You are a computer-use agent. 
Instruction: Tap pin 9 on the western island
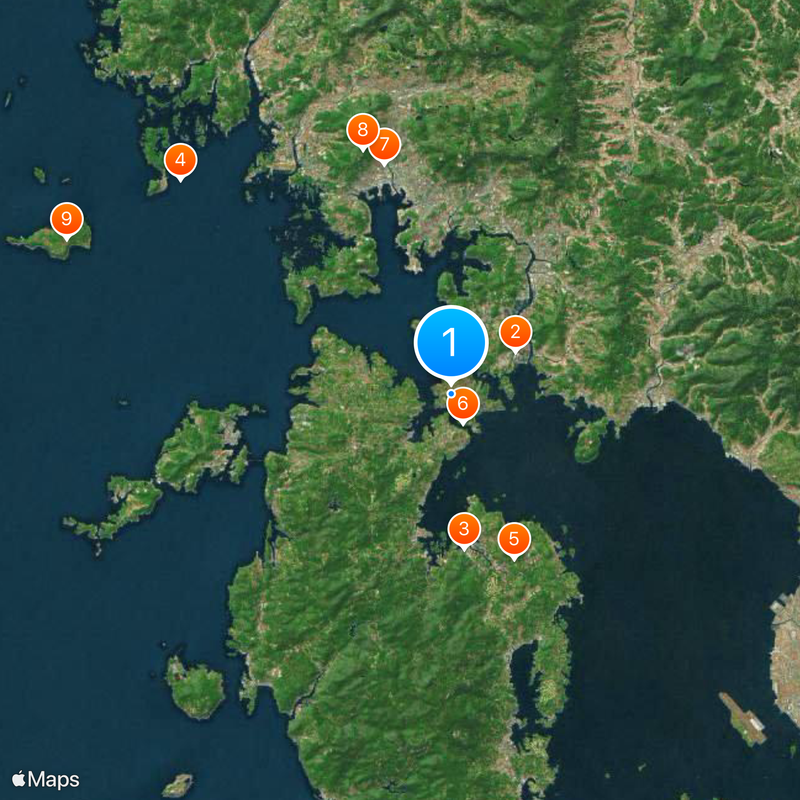pos(66,218)
